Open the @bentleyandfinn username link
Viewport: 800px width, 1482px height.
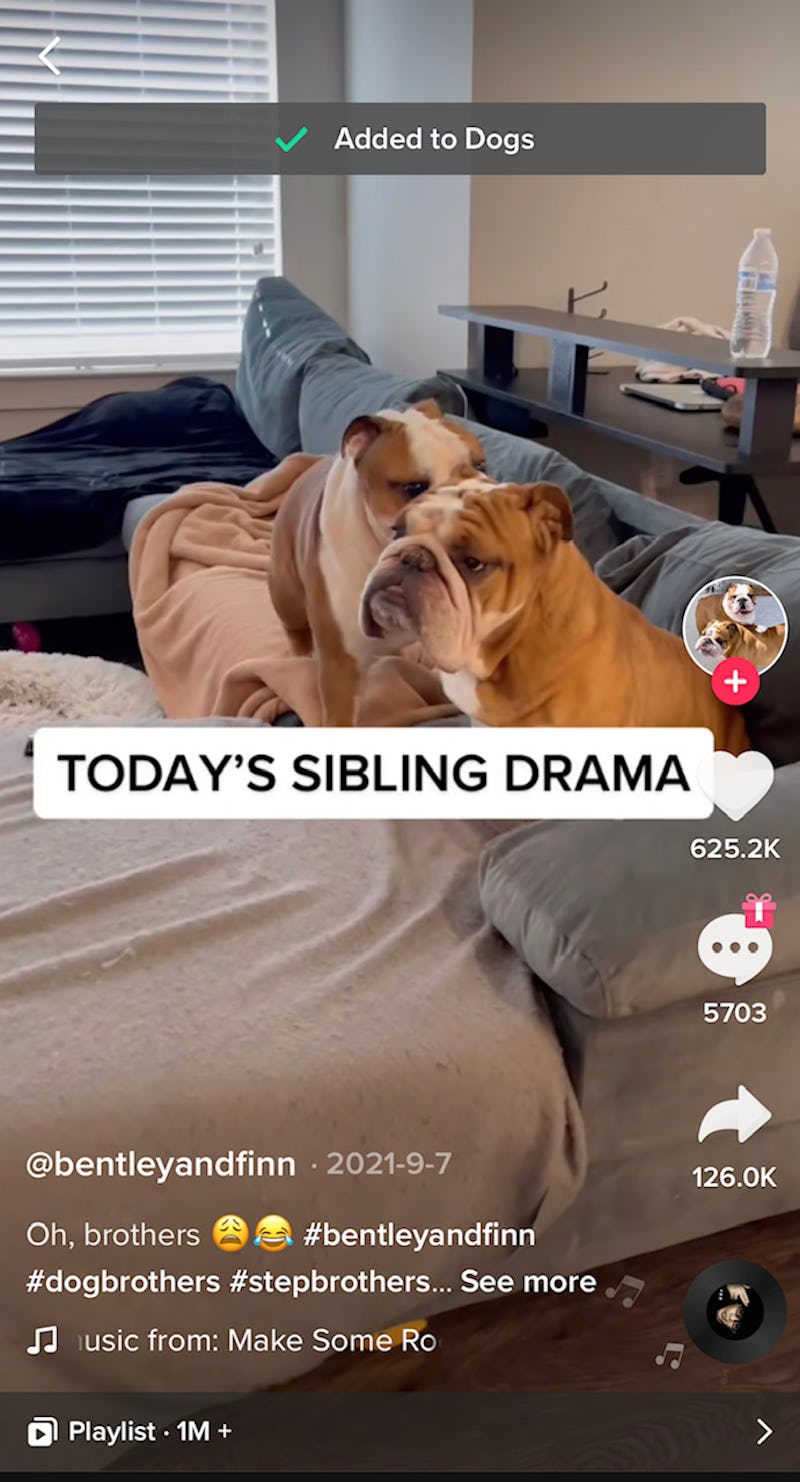pos(161,1164)
